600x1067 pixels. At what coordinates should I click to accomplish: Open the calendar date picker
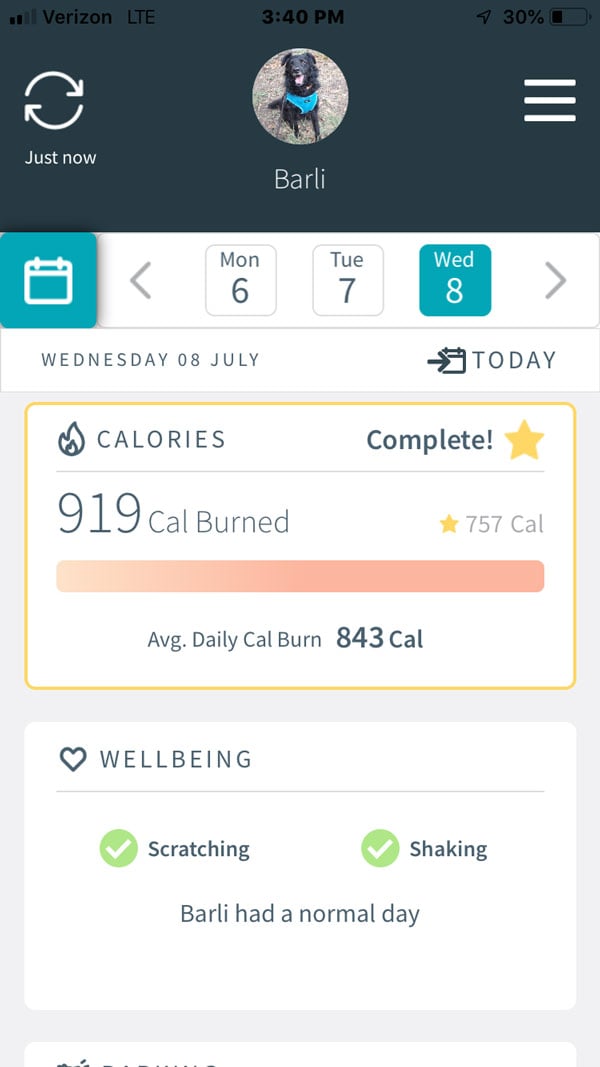point(48,281)
